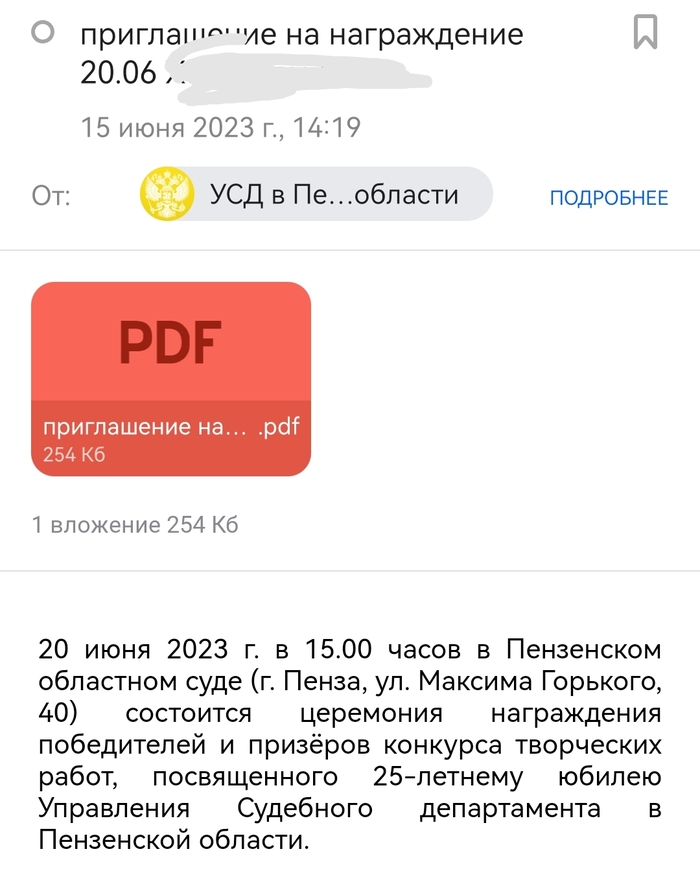Viewport: 700px width, 871px height.
Task: Open the PDF attachment приглашение на
Action: coord(171,378)
